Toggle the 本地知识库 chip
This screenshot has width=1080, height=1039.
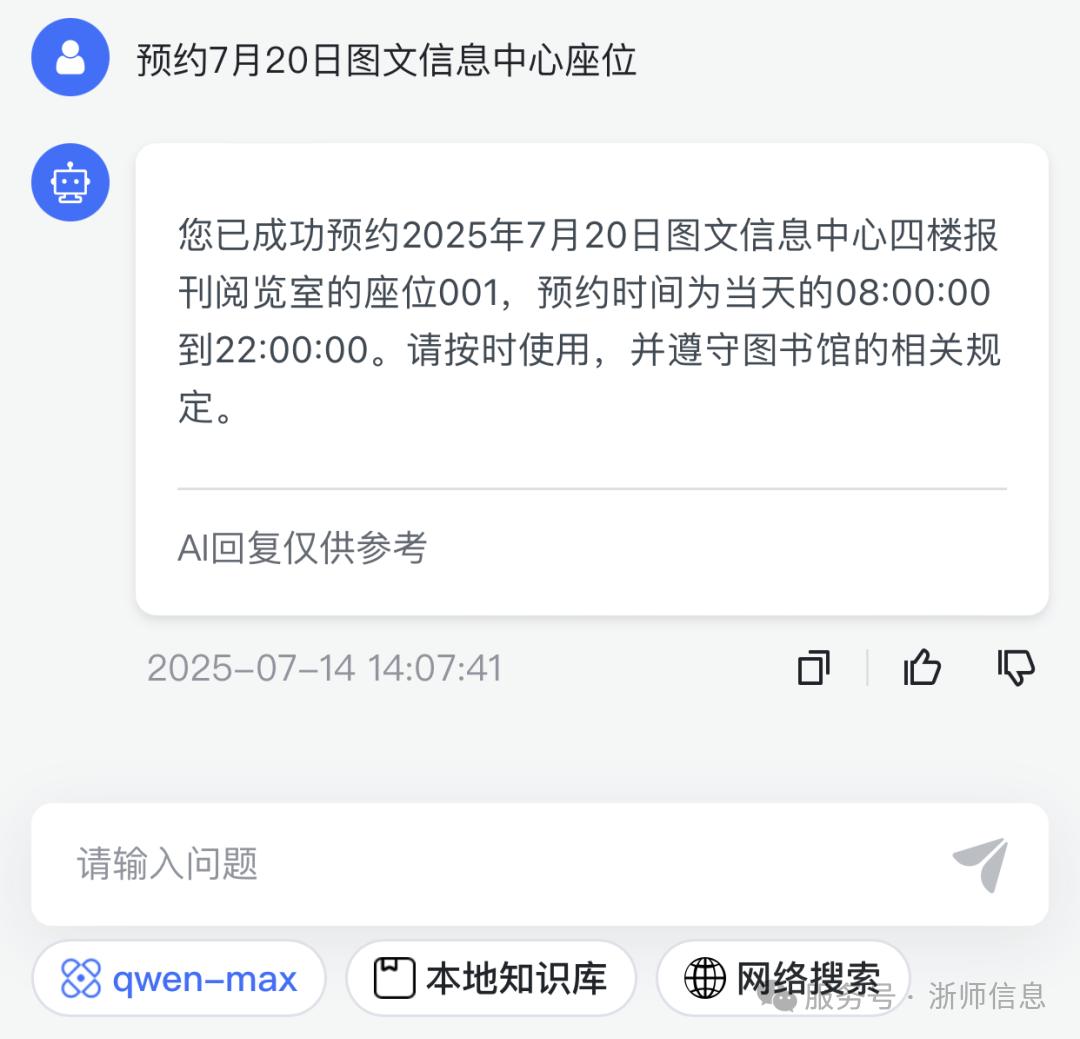click(x=491, y=978)
